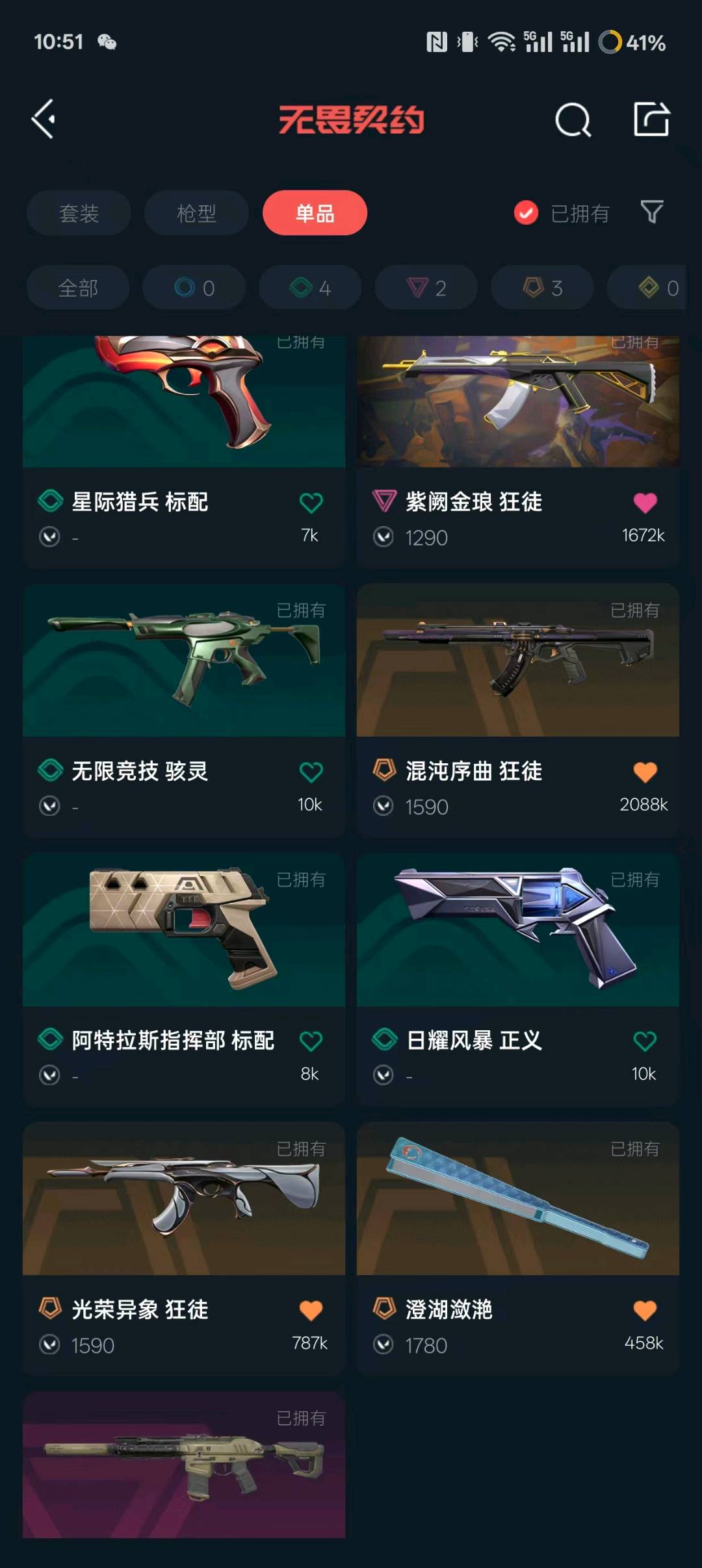Like the 星际猎兵 标配 skin

click(x=311, y=503)
